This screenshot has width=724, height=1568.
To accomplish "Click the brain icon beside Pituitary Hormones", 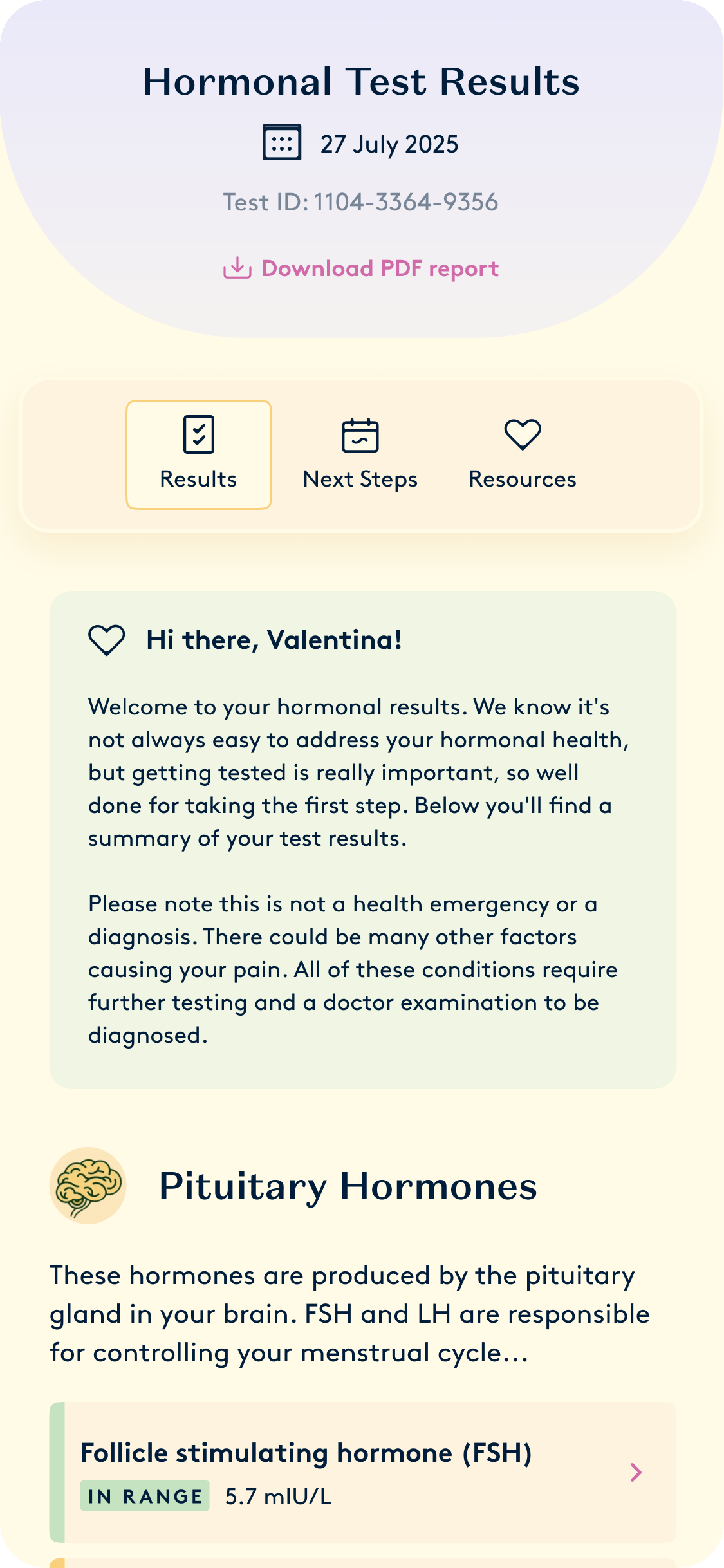I will pos(89,1188).
